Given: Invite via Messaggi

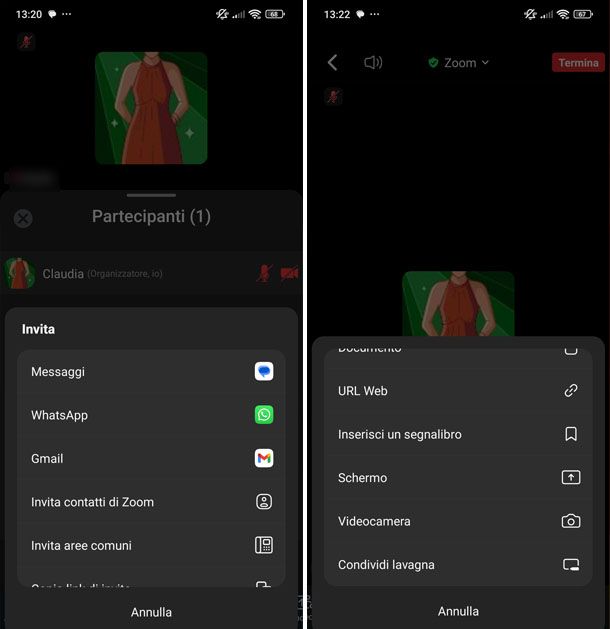Looking at the screenshot, I should coord(150,372).
